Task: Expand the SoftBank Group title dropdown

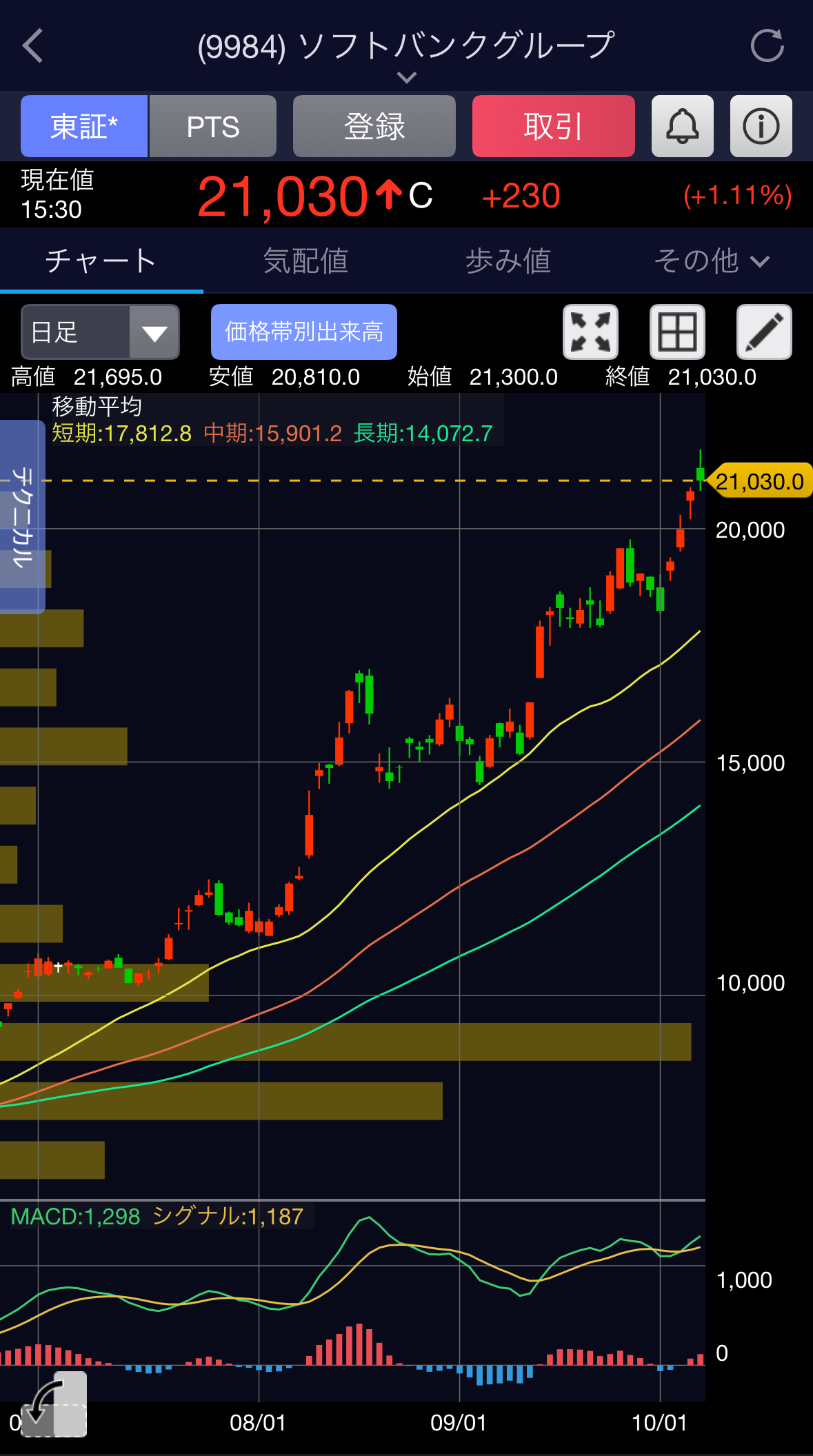Action: [406, 77]
